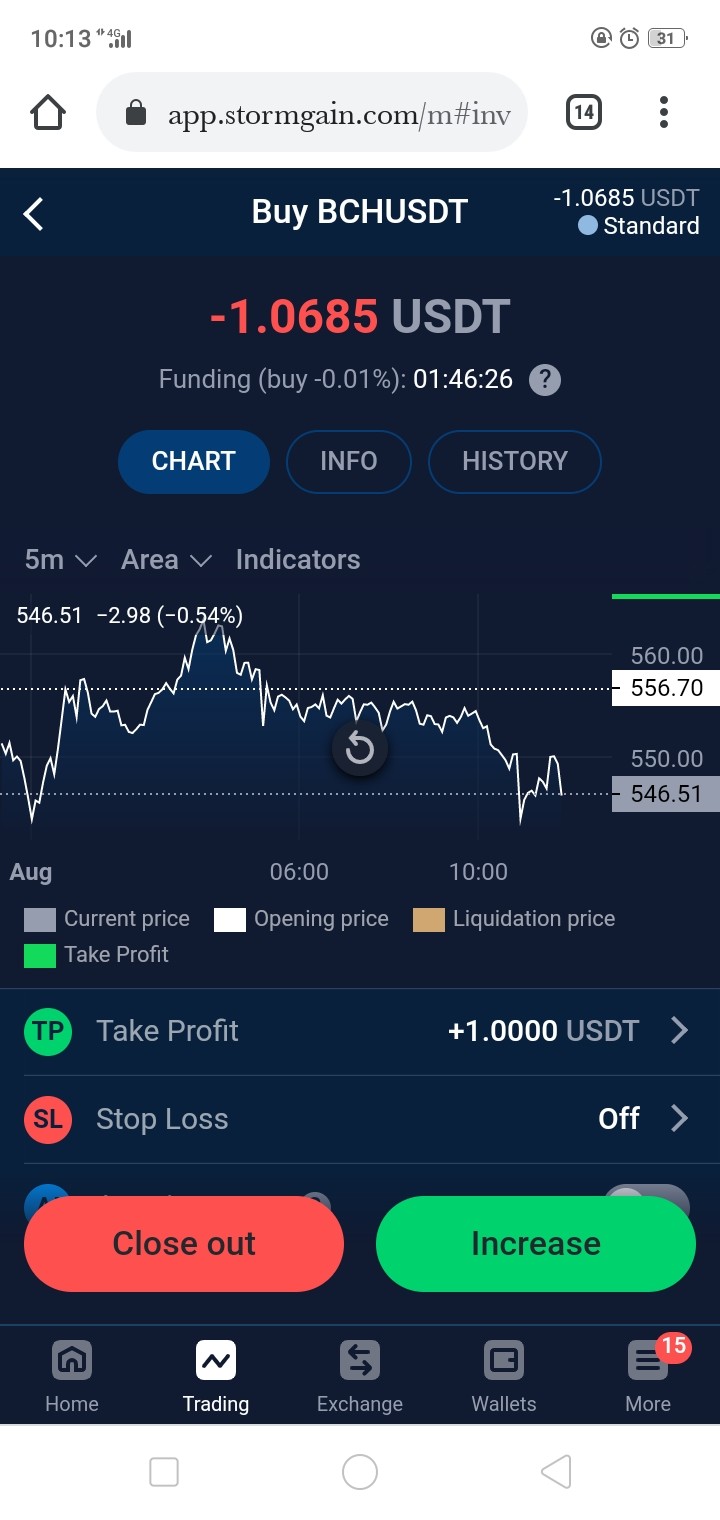Viewport: 720px width, 1520px height.
Task: Tap the green Increase button
Action: pyautogui.click(x=536, y=1244)
